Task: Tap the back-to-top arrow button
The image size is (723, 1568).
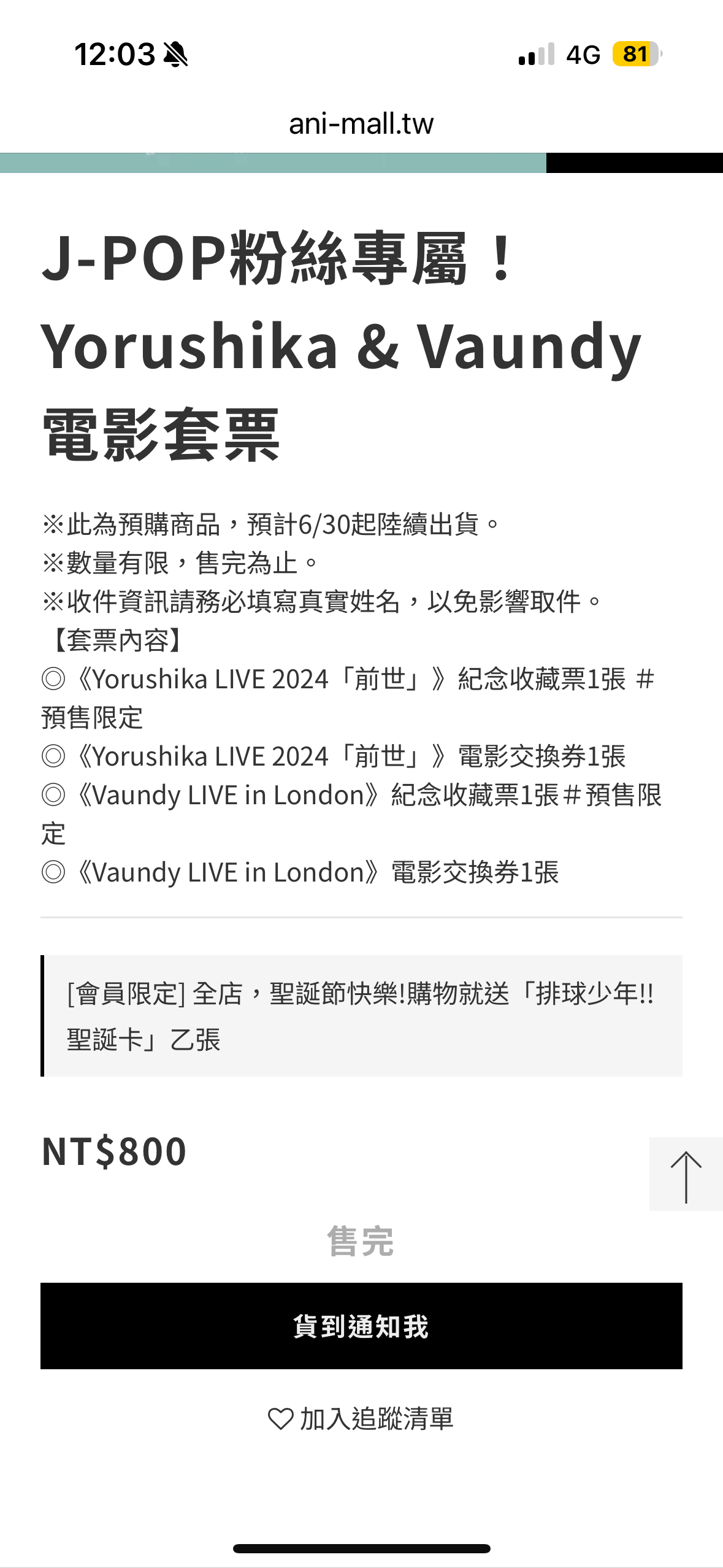Action: (686, 1174)
